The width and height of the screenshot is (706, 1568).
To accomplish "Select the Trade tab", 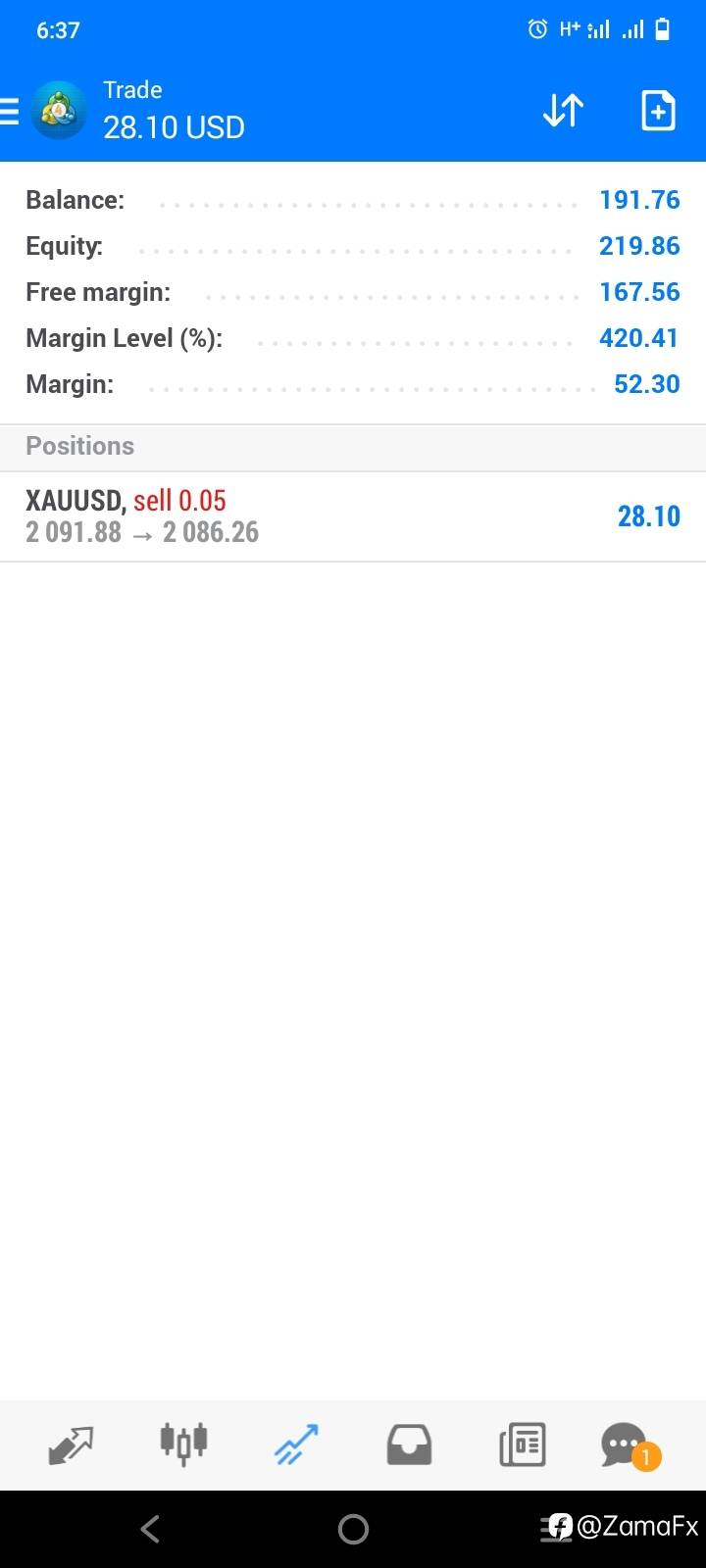I will 296,1445.
